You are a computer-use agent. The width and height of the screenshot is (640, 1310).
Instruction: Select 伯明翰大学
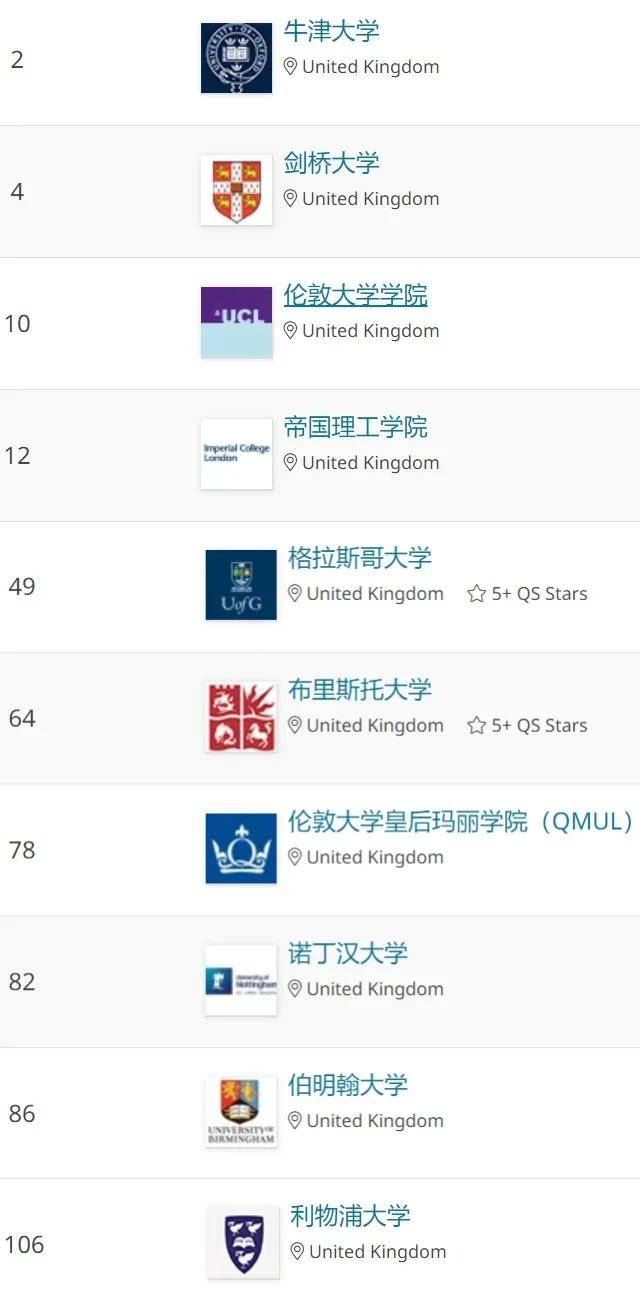tap(347, 1085)
